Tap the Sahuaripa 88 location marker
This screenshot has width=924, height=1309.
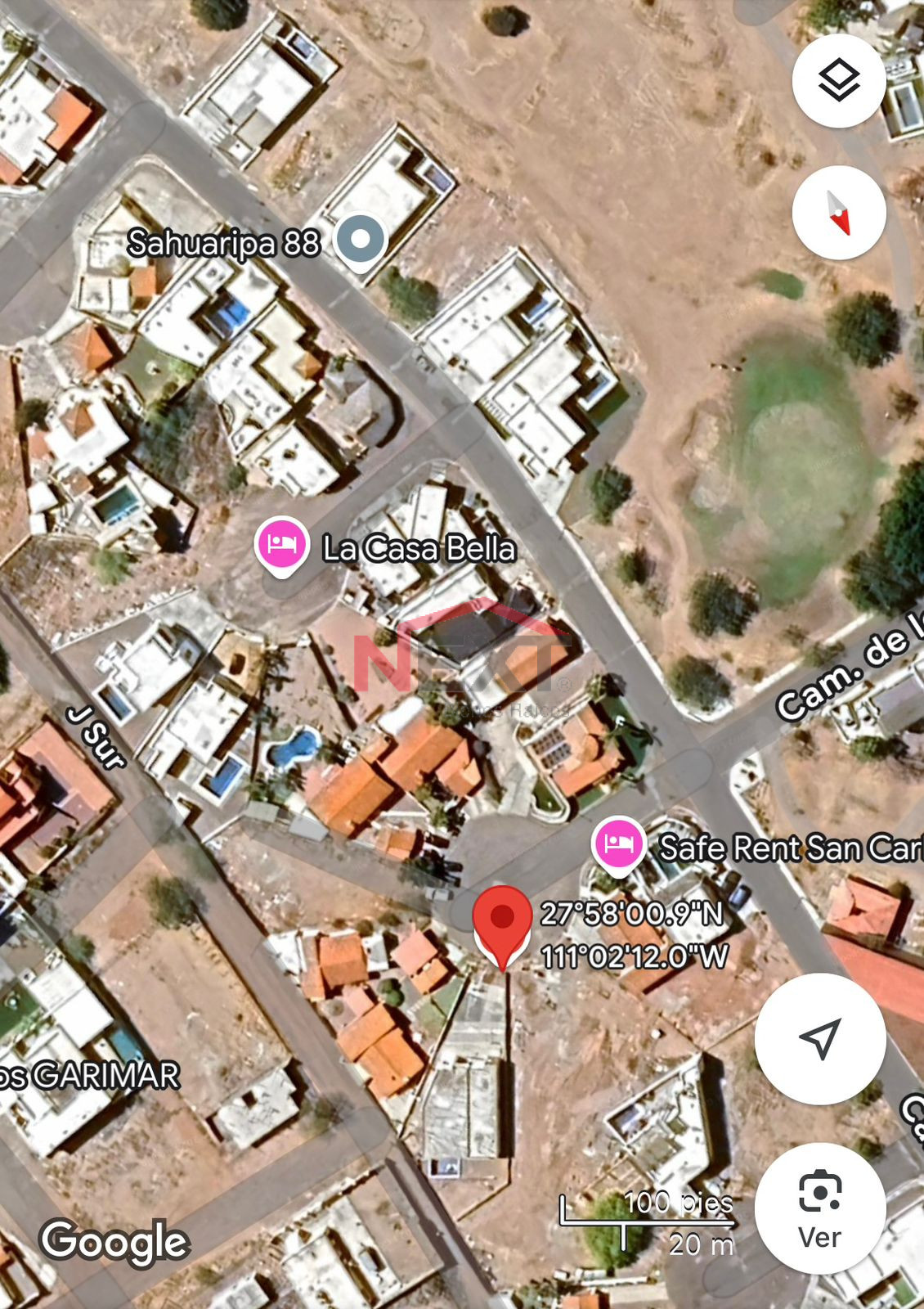point(361,240)
